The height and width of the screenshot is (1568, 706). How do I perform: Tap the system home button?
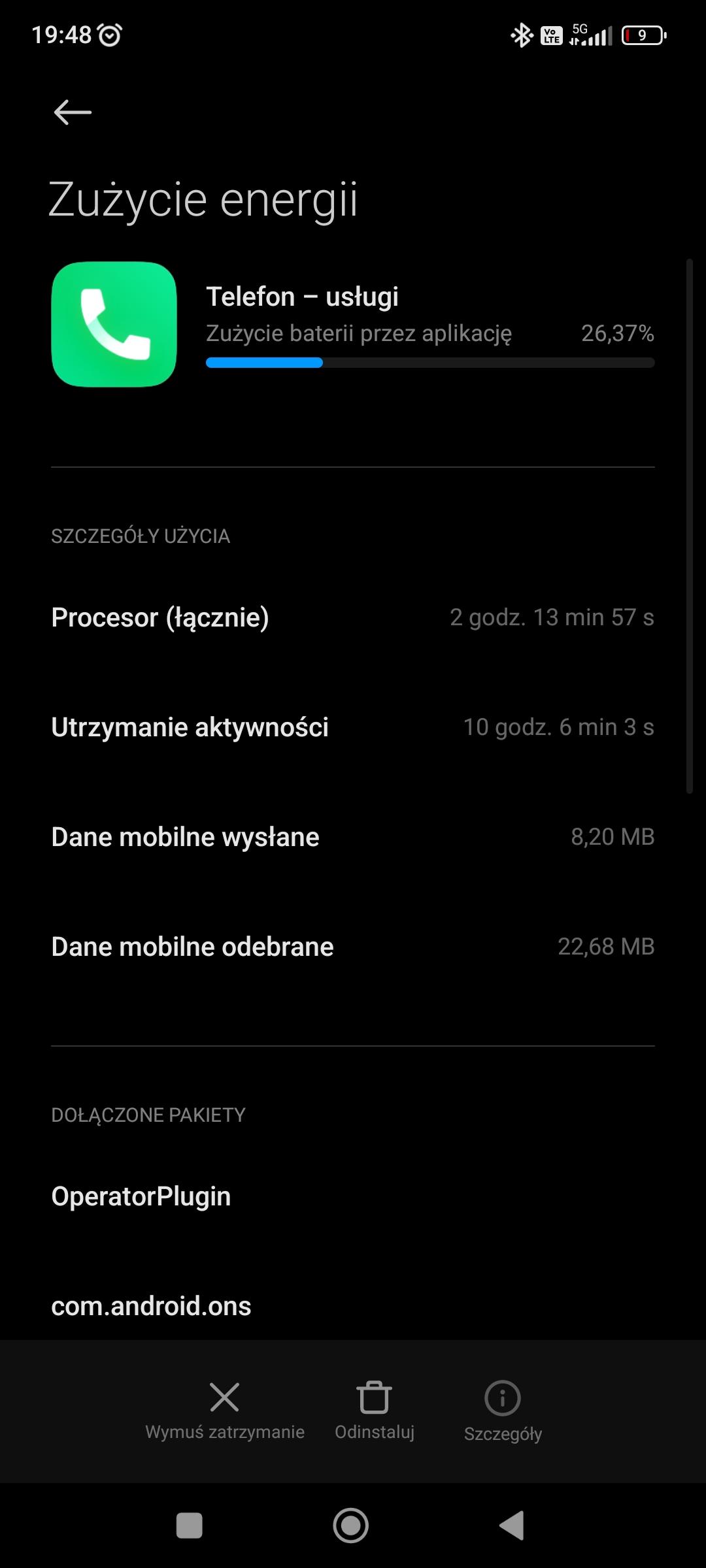point(351,1526)
